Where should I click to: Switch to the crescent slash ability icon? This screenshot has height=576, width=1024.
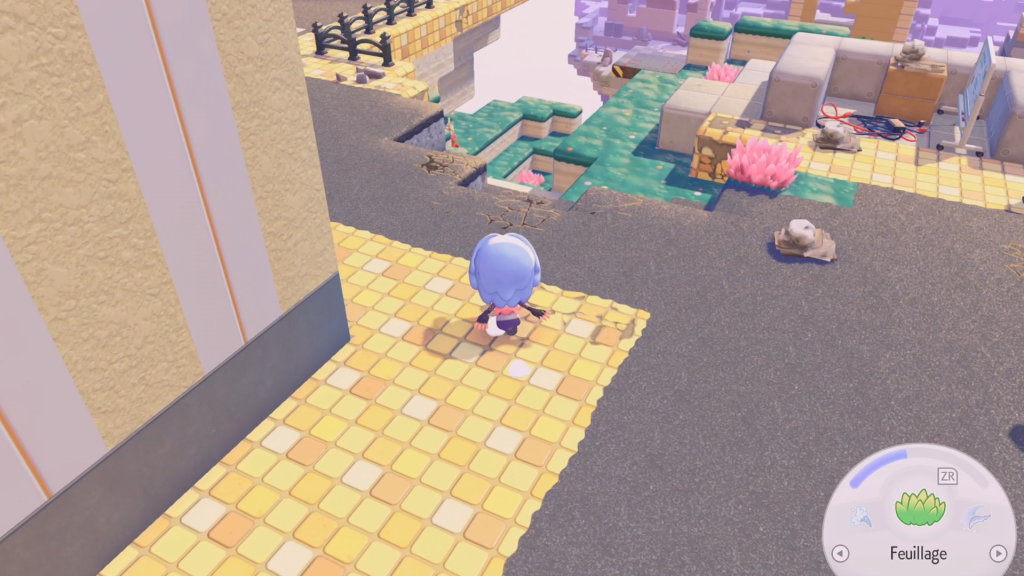tap(978, 517)
